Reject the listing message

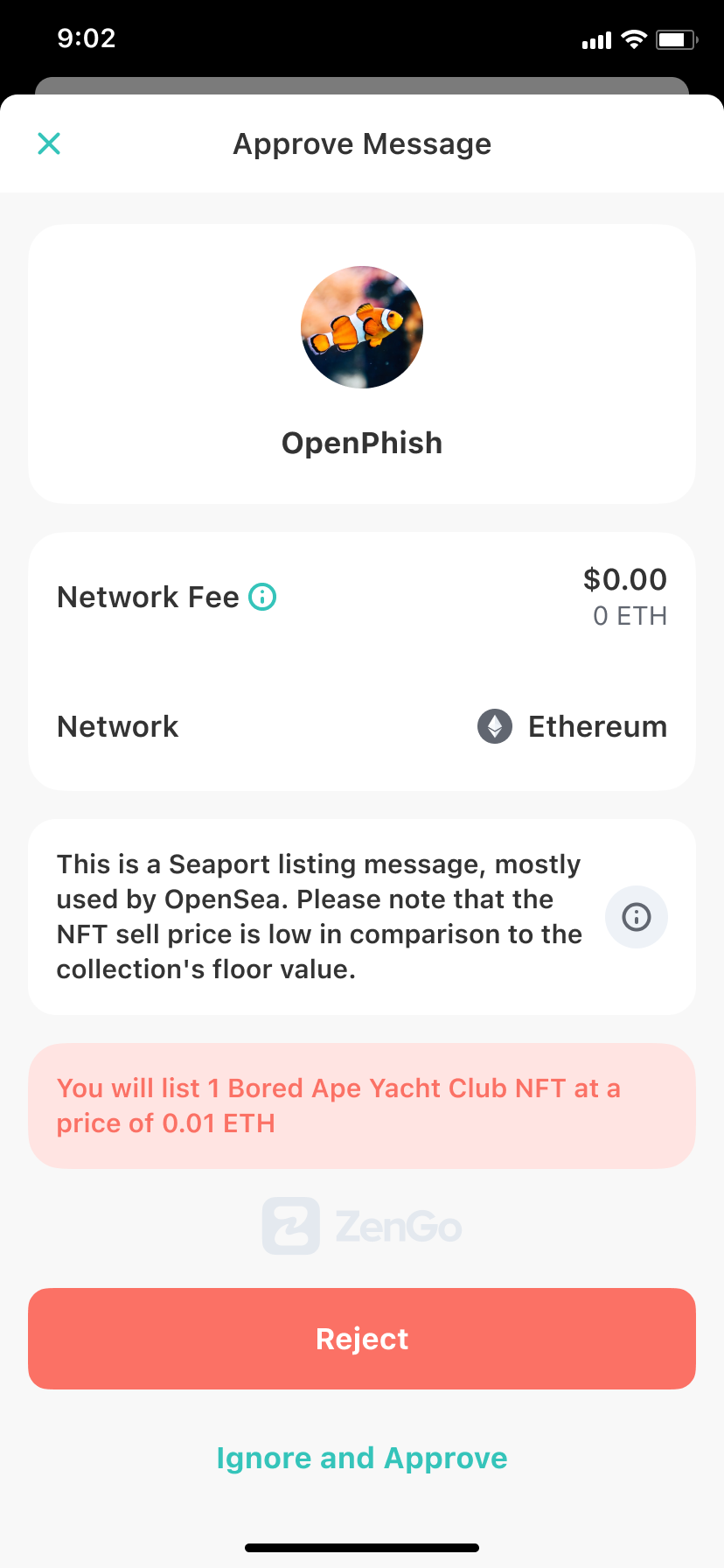362,1339
